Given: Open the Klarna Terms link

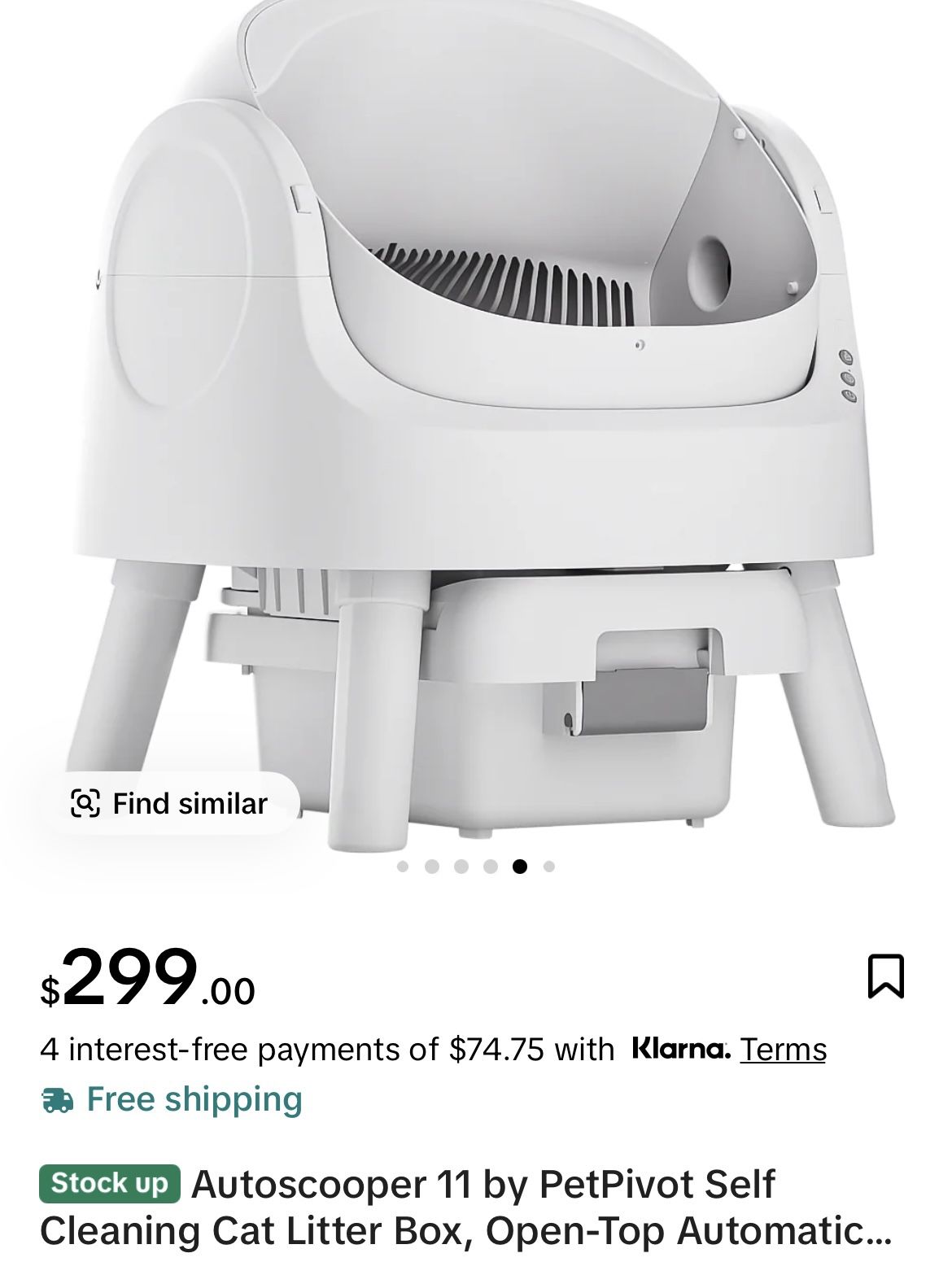Looking at the screenshot, I should coord(783,1050).
